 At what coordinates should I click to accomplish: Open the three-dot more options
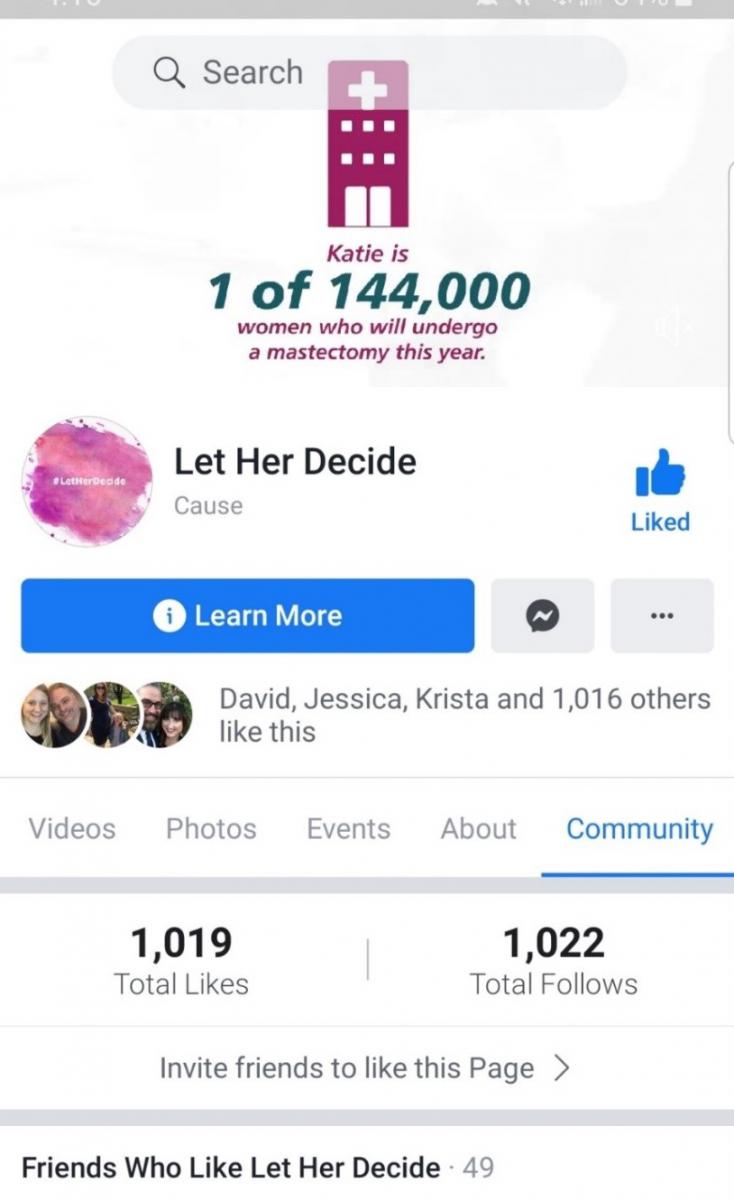661,616
